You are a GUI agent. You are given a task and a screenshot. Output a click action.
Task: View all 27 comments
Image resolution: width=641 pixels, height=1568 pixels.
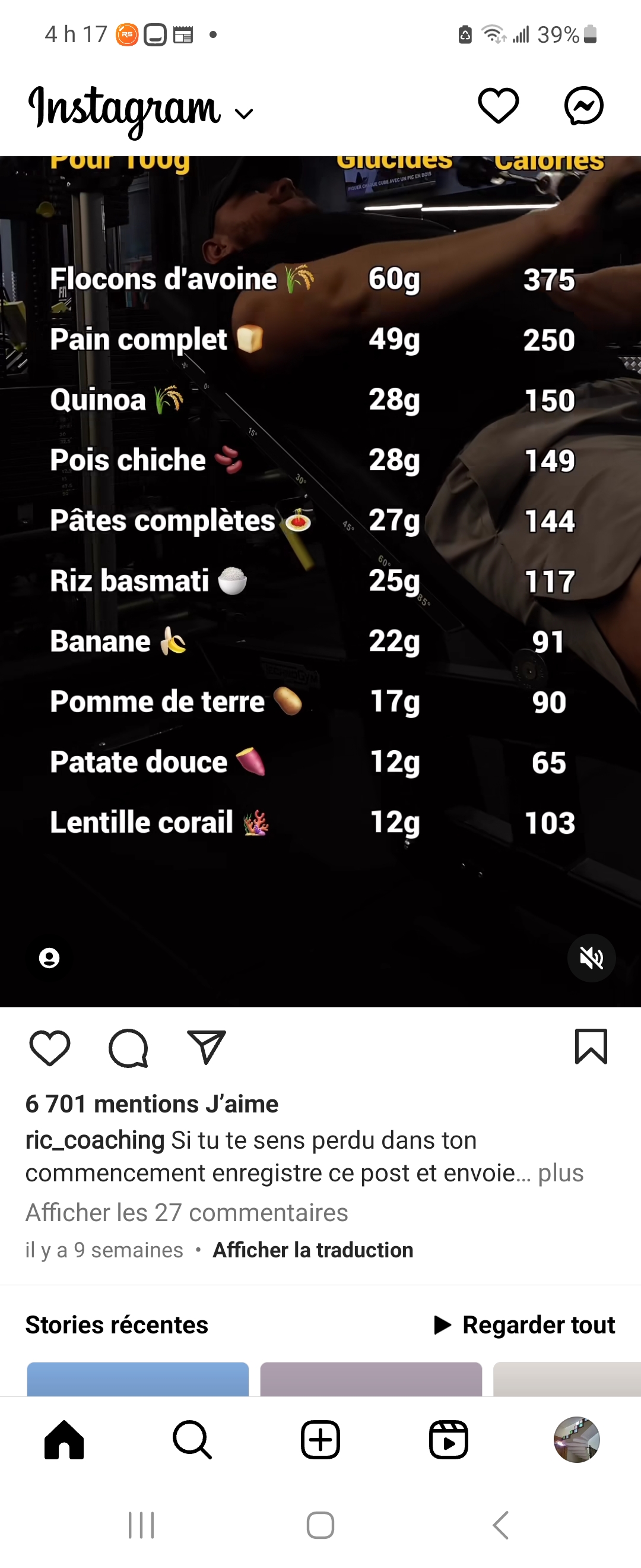pos(187,1212)
